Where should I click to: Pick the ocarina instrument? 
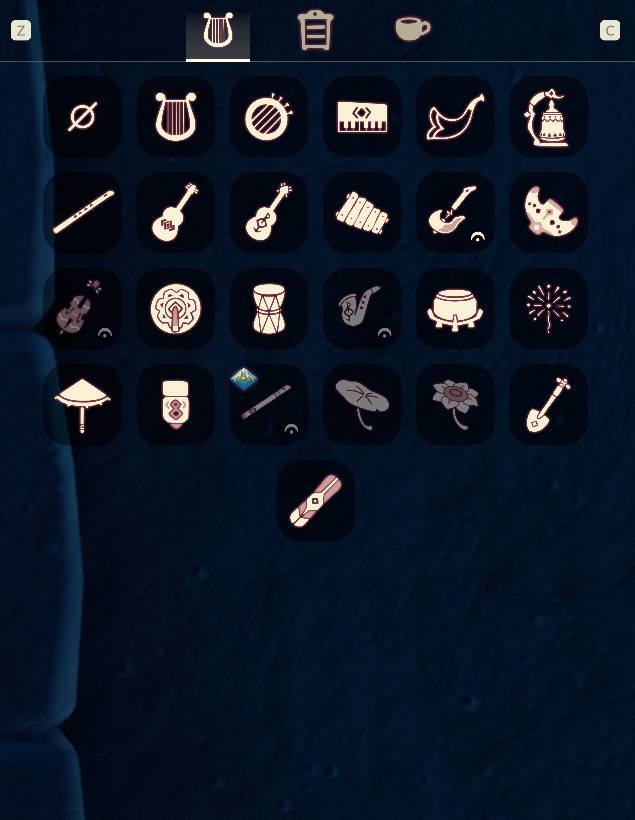pyautogui.click(x=548, y=213)
